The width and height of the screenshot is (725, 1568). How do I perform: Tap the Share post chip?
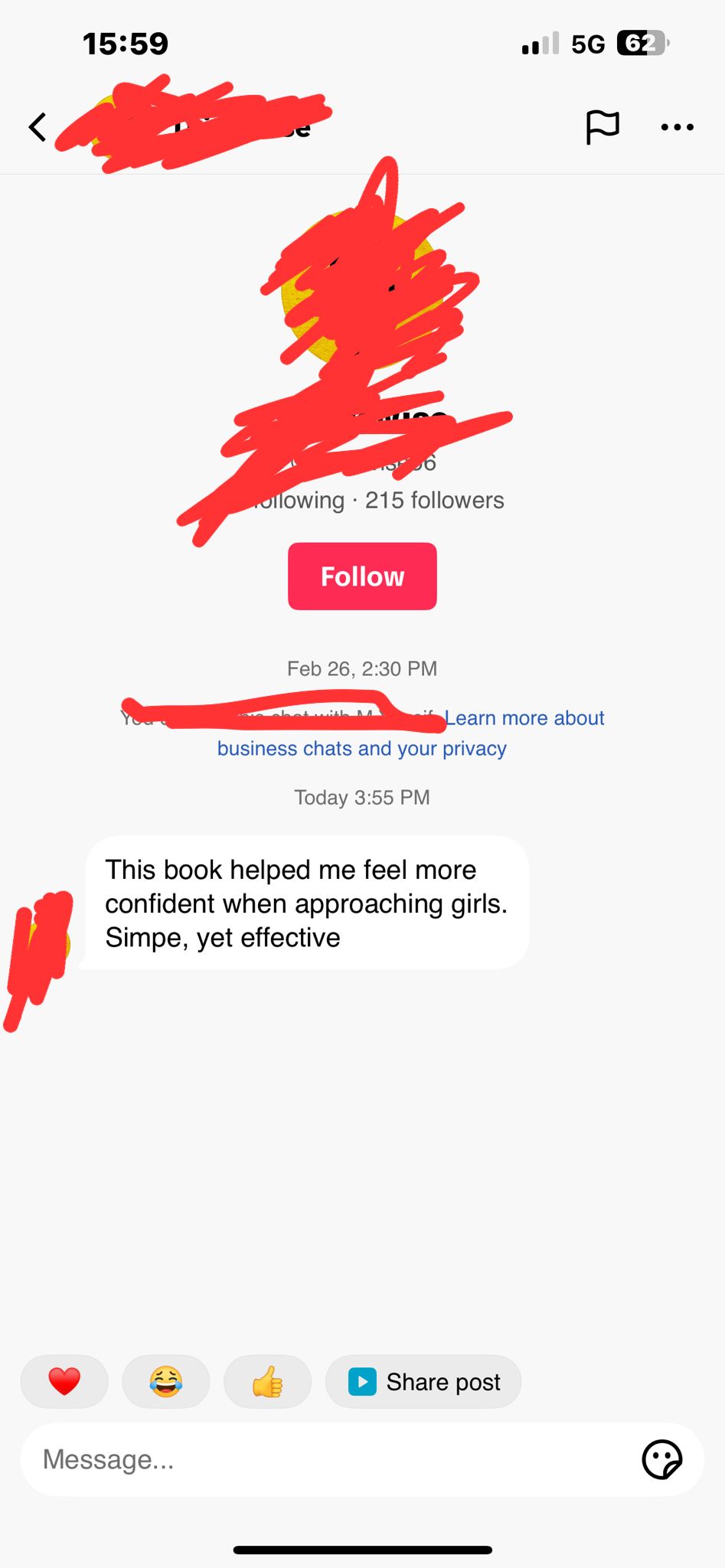423,1381
